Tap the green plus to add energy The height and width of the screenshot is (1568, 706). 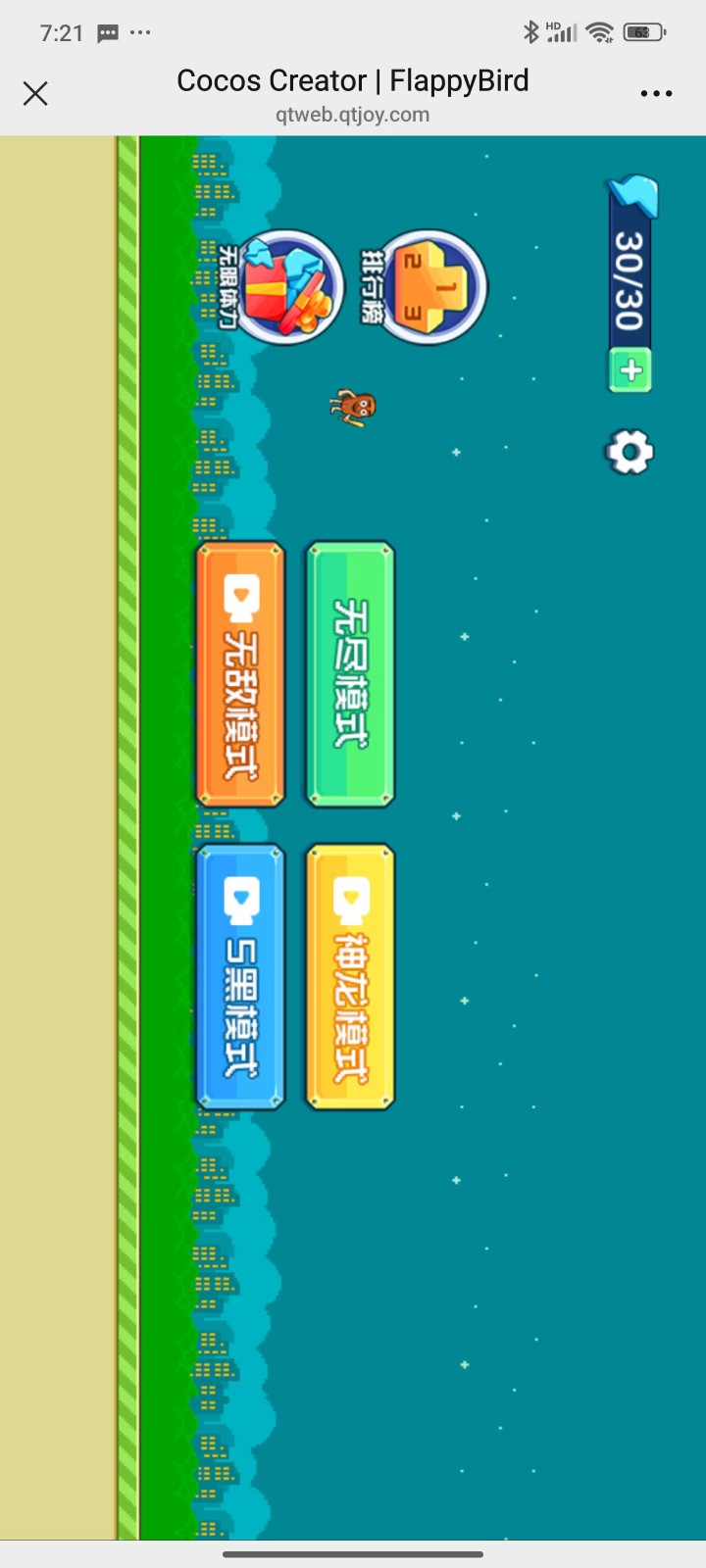tap(630, 372)
